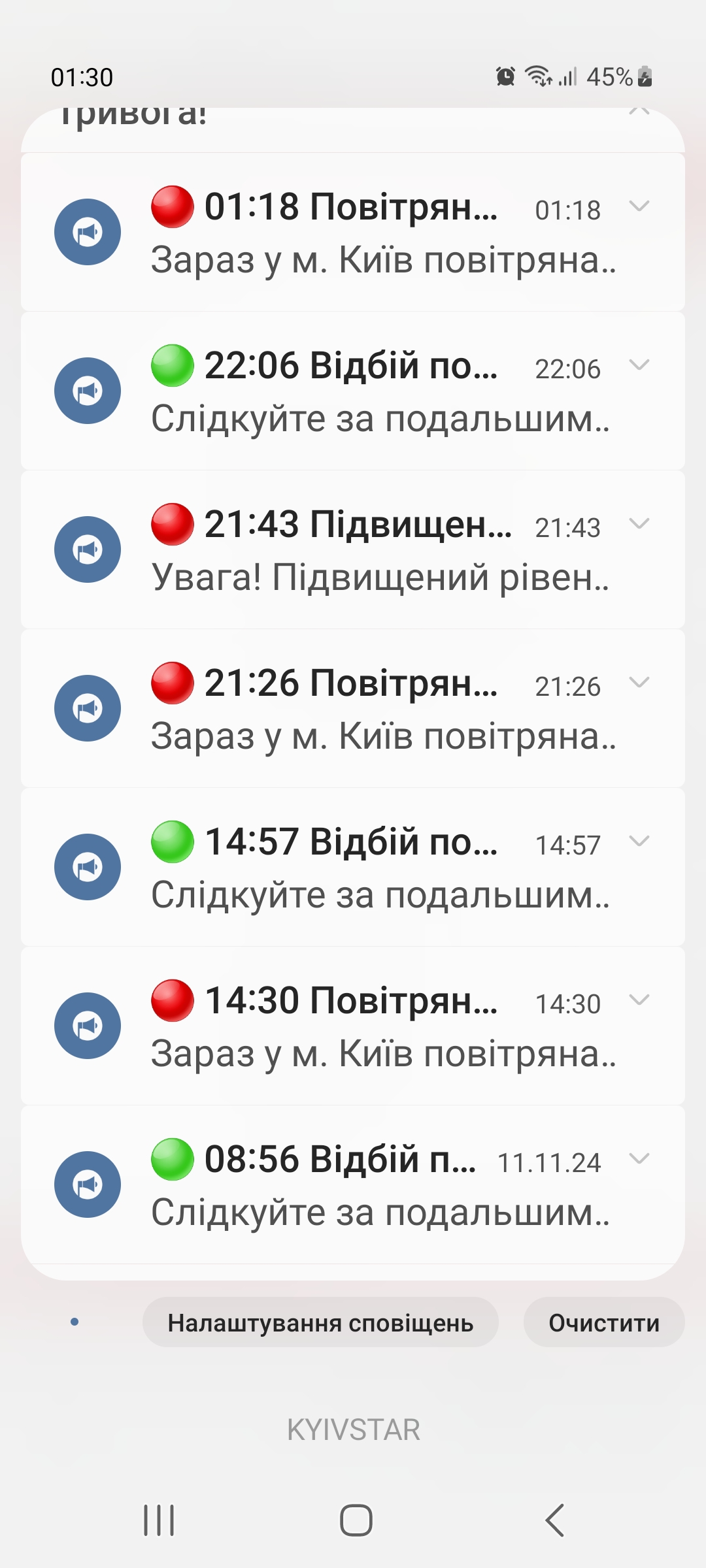Screen dimensions: 706x1568
Task: Expand the 21:26 alert notification chevron
Action: (639, 682)
